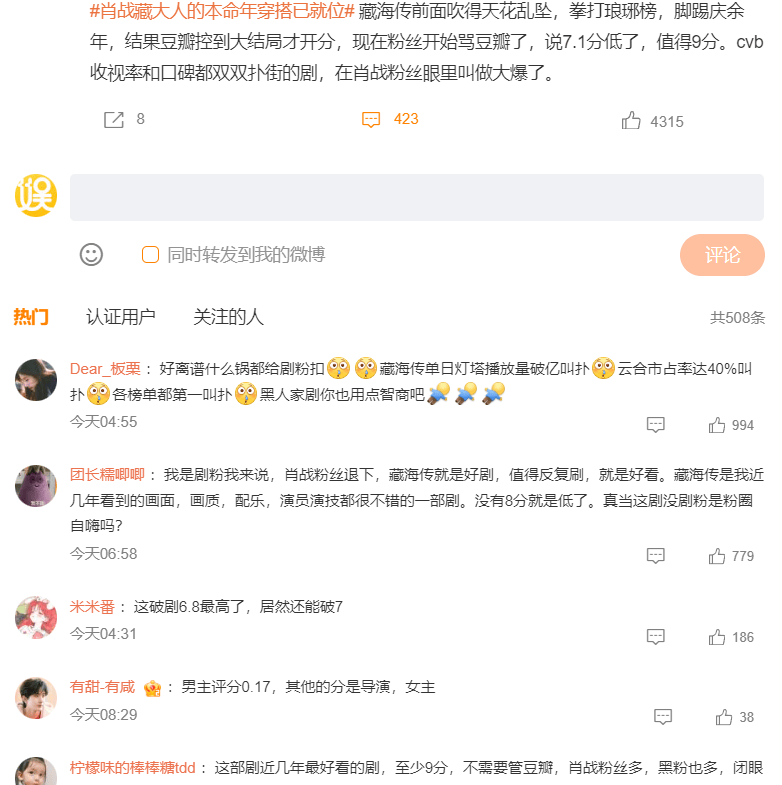Screen dimensions: 782x785
Task: Reply to Dear_板栗's comment
Action: point(656,425)
